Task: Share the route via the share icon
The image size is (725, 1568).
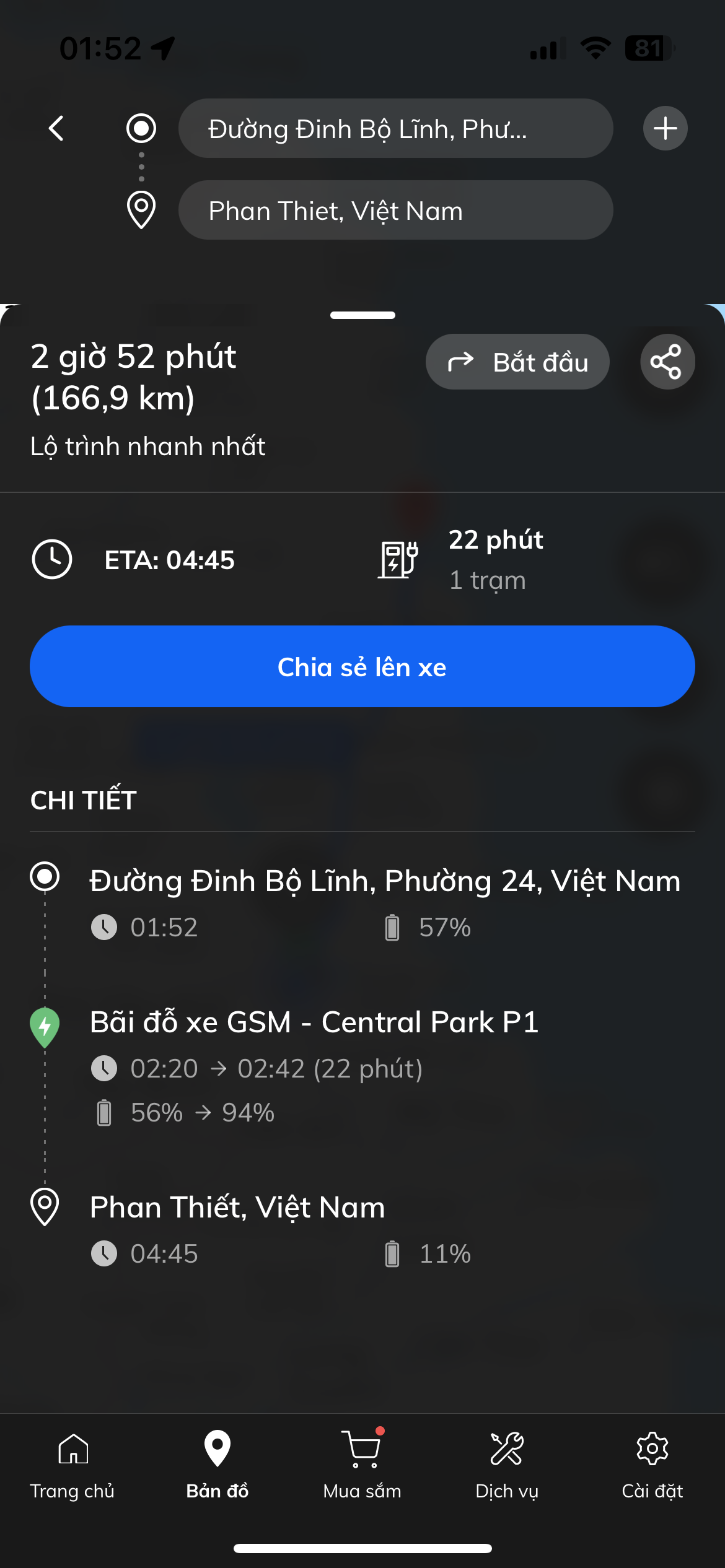Action: pyautogui.click(x=667, y=362)
